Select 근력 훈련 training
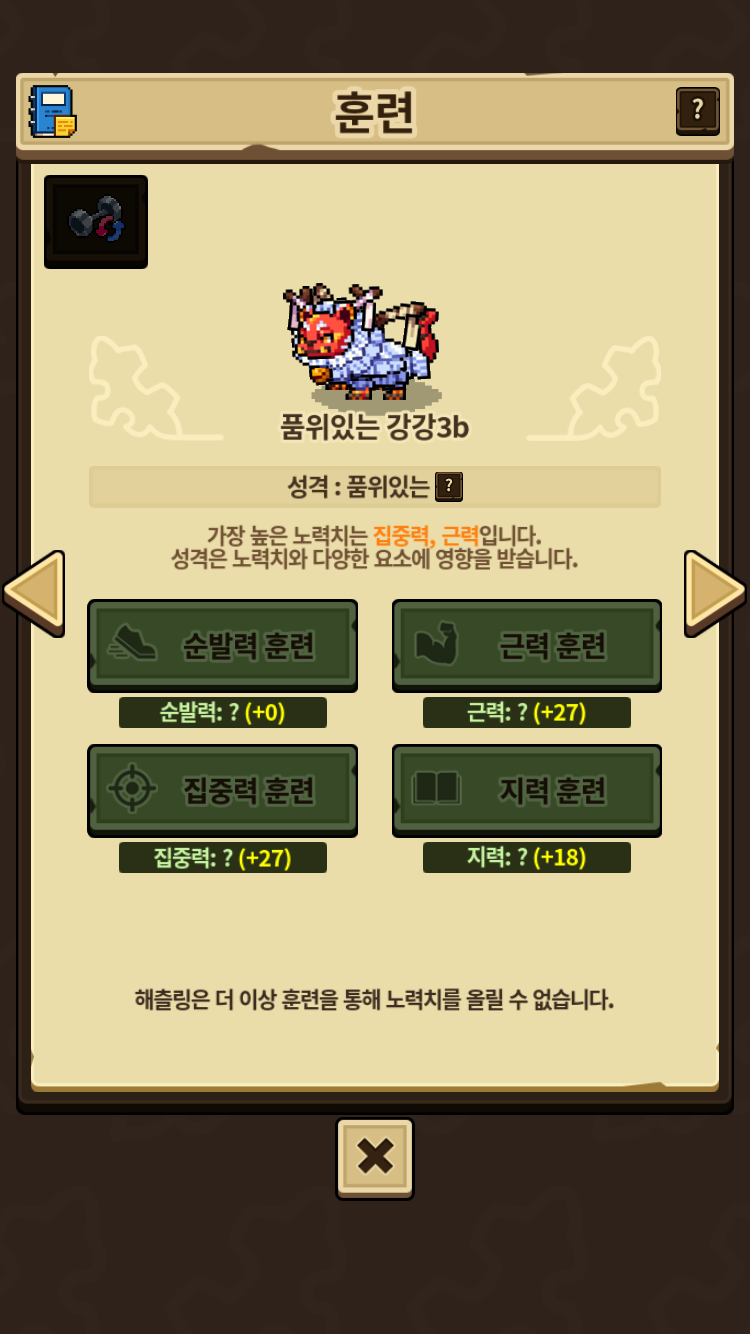This screenshot has width=750, height=1334. 527,645
